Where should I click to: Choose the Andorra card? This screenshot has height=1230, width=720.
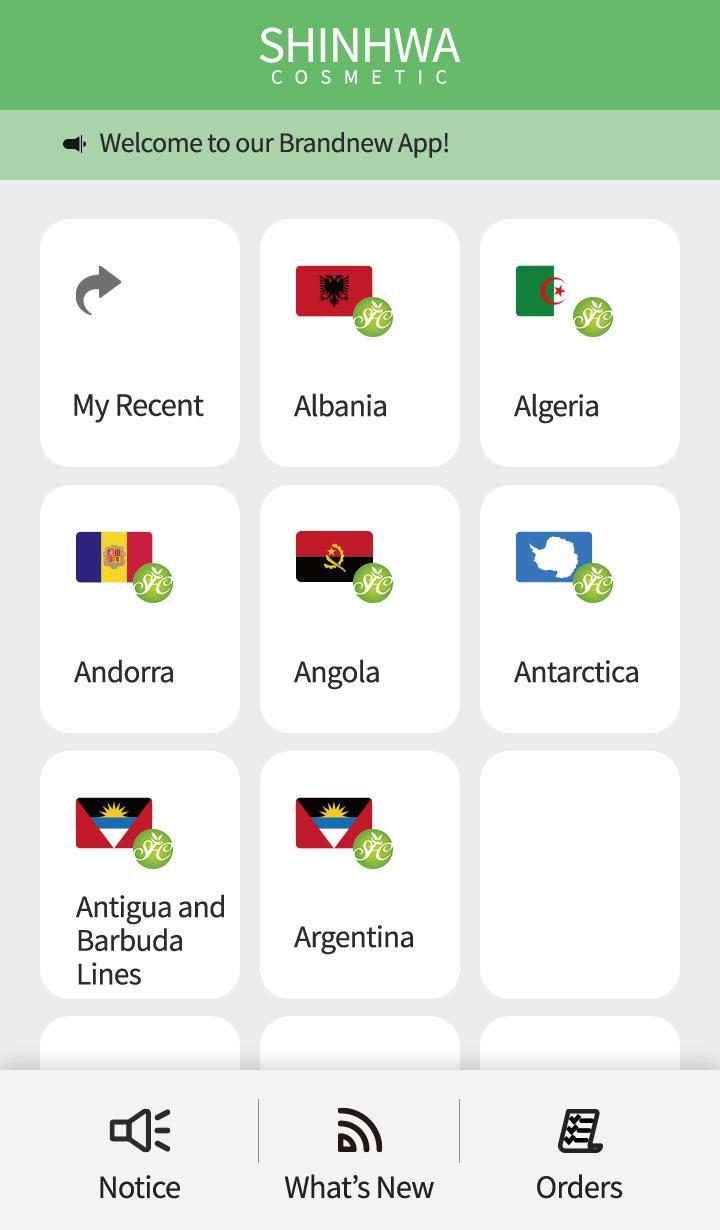(x=140, y=609)
